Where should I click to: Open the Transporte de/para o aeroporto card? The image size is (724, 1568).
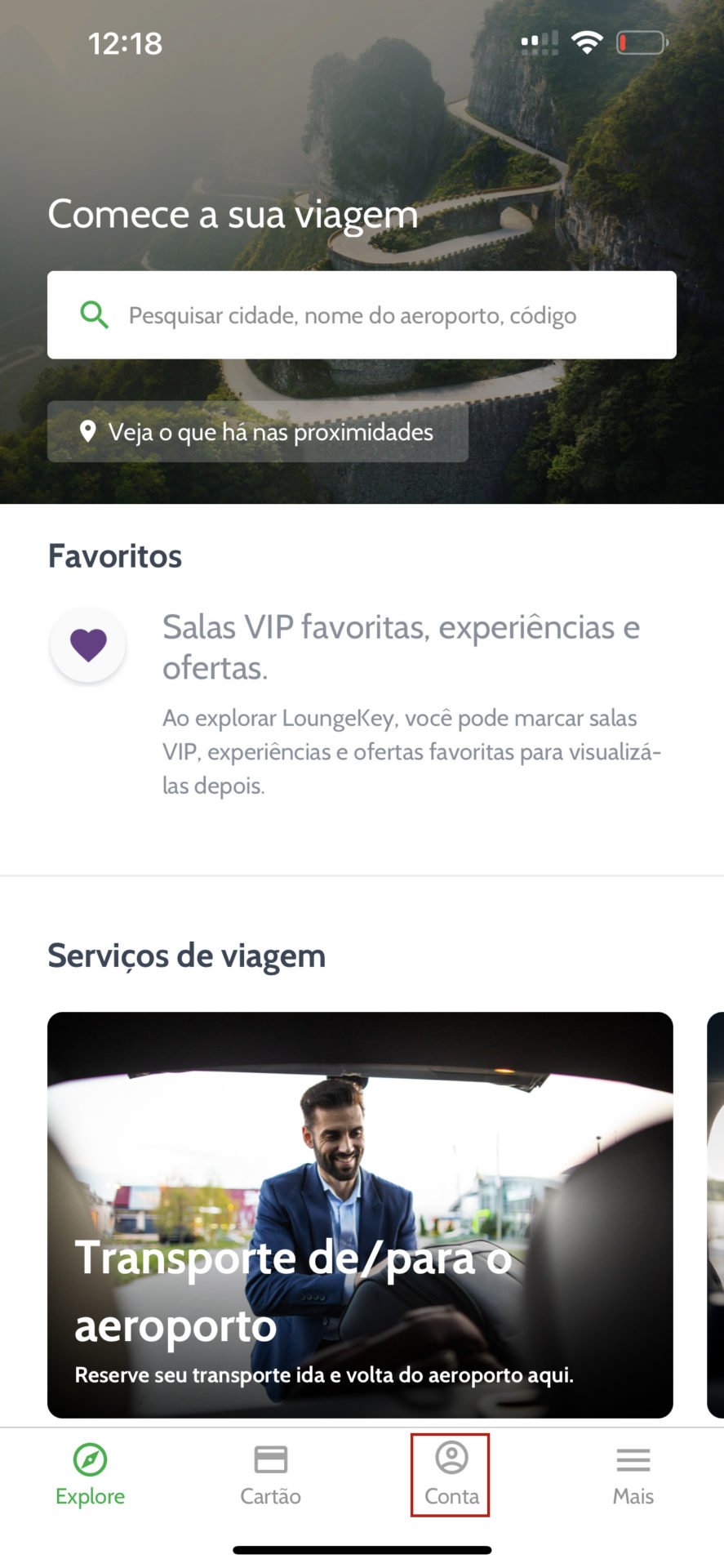(360, 1214)
